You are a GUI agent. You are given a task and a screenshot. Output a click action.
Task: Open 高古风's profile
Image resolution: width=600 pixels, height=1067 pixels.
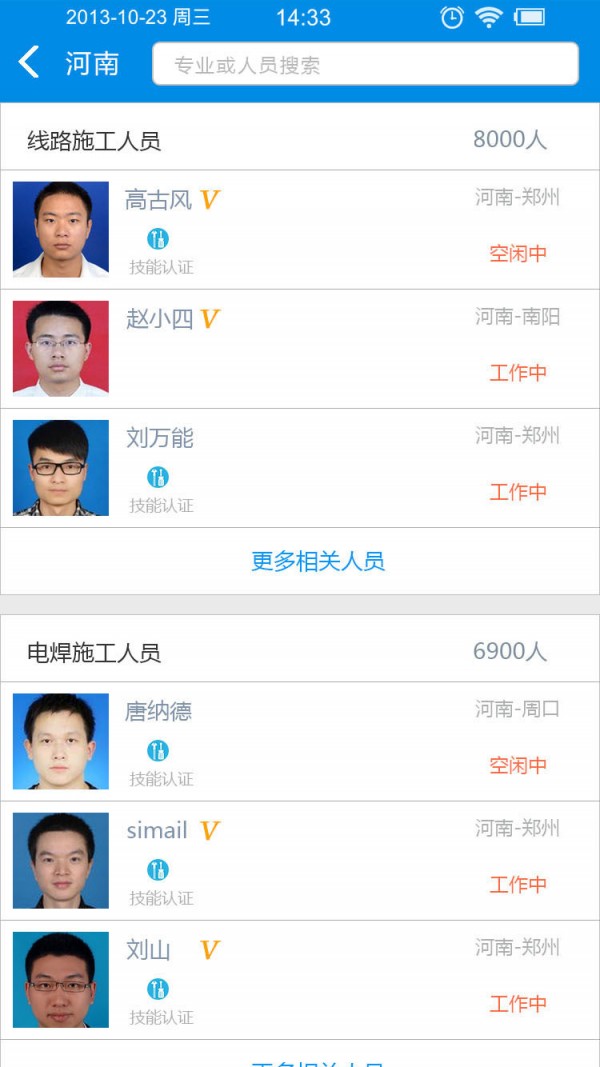[300, 230]
